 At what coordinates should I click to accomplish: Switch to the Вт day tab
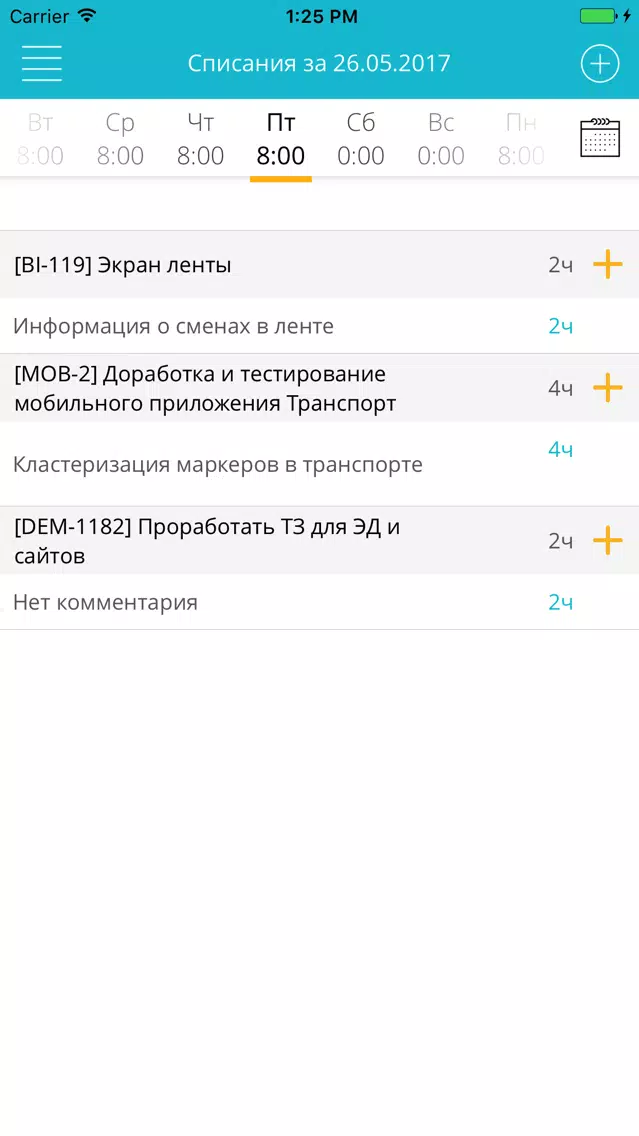point(40,139)
